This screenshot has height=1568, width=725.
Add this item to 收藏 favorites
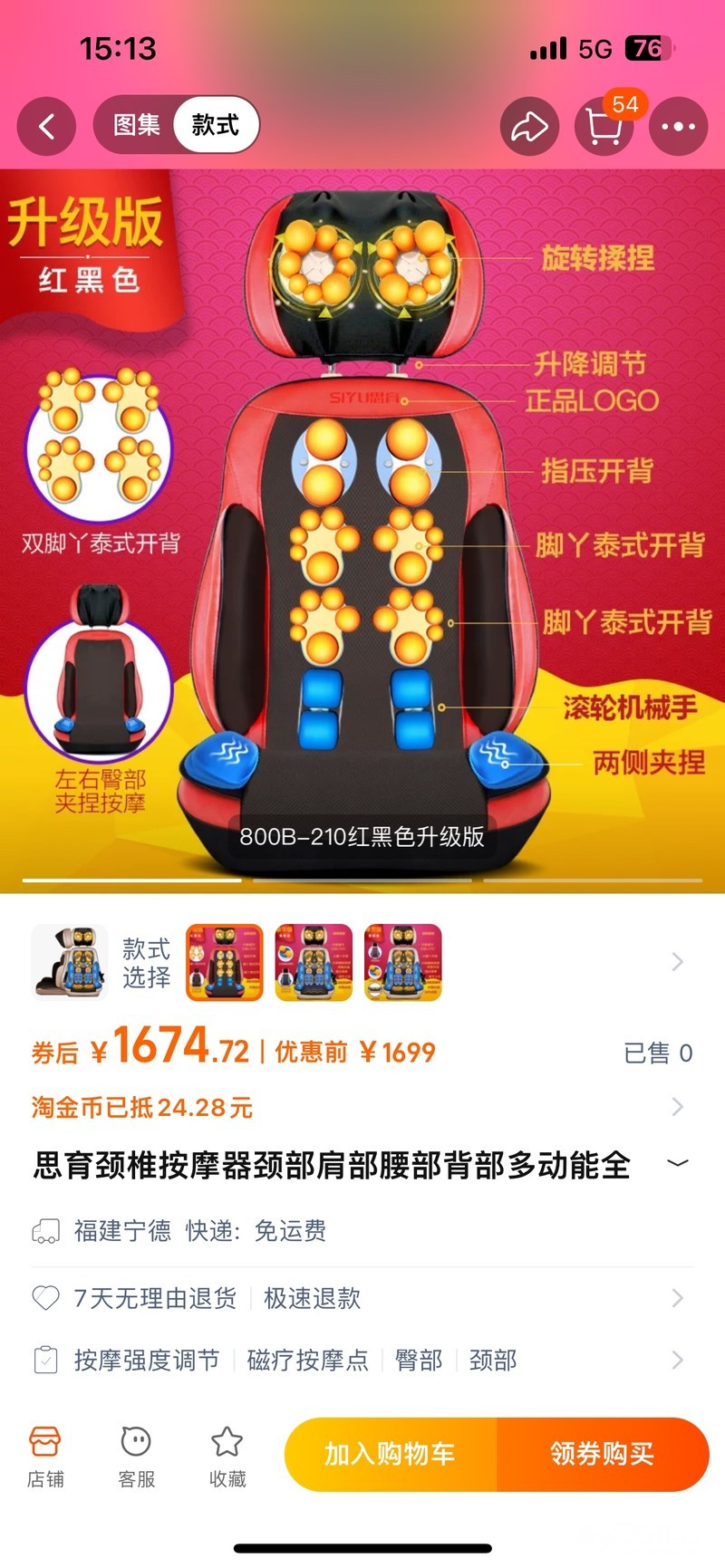click(227, 1456)
